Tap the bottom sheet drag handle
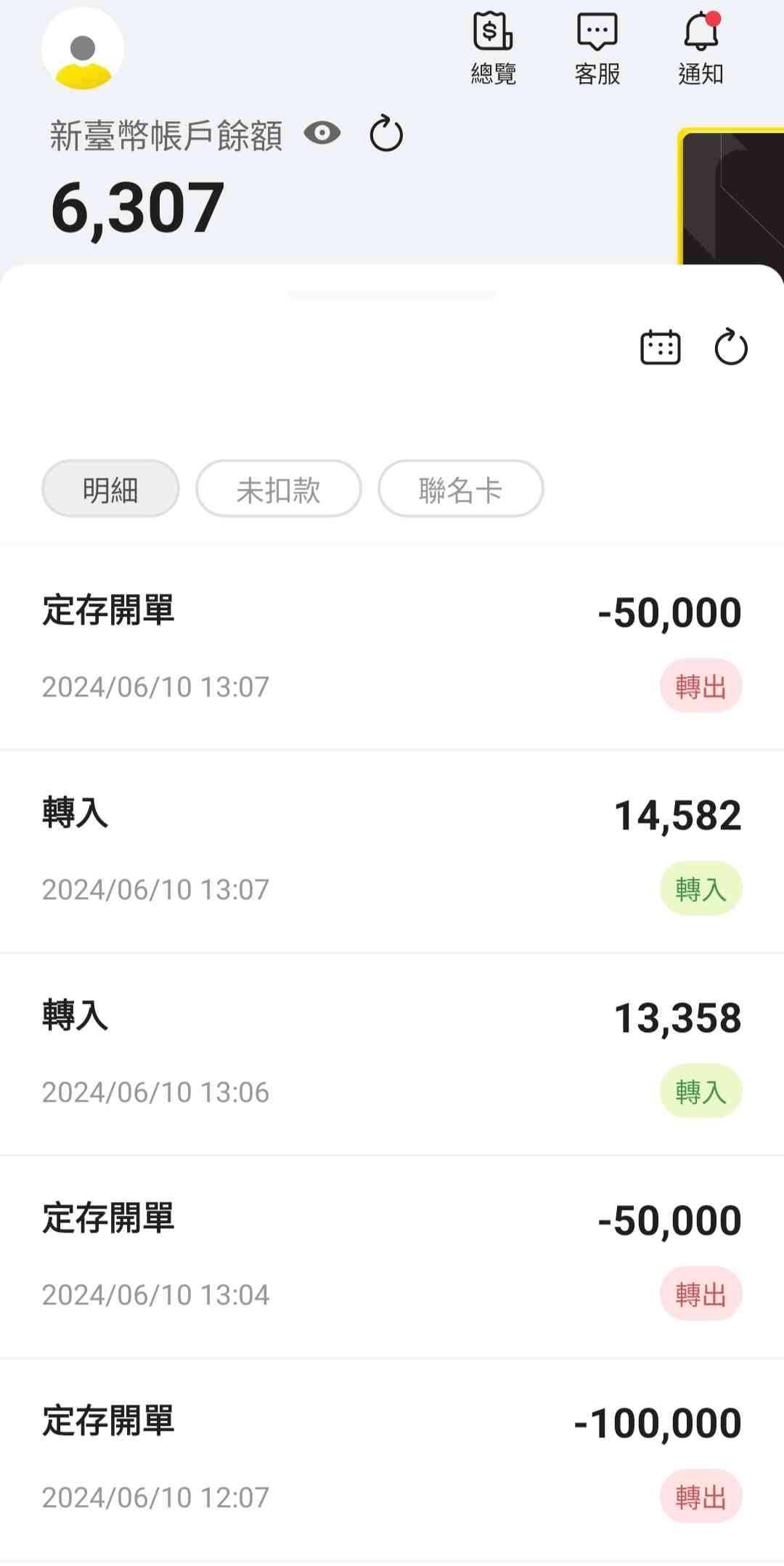 coord(392,294)
